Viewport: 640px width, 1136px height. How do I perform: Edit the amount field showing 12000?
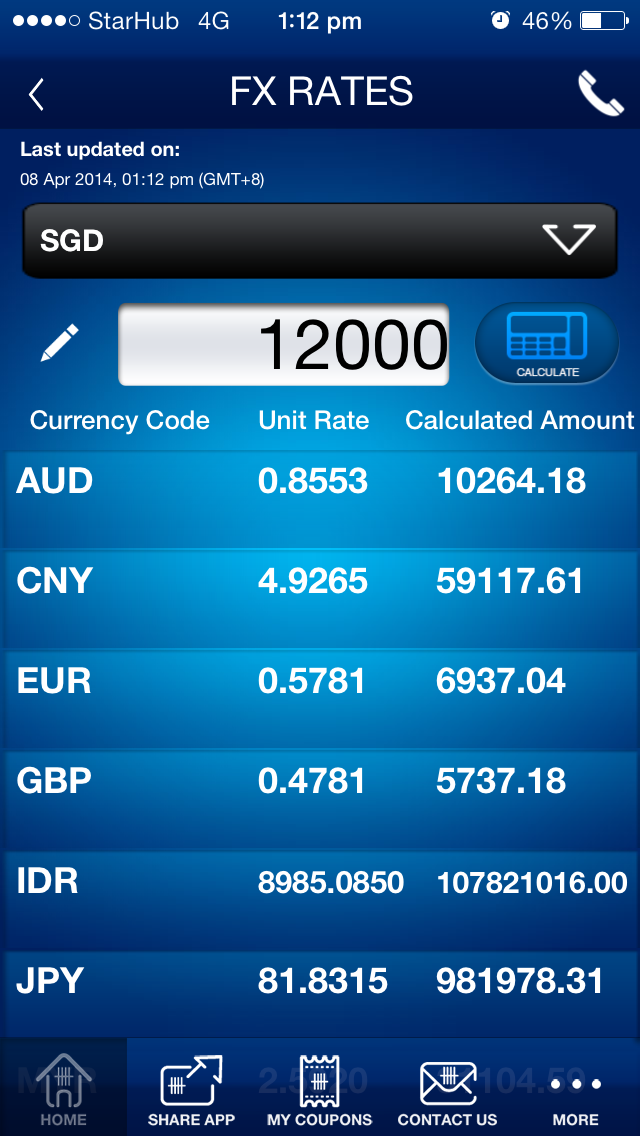click(x=284, y=345)
